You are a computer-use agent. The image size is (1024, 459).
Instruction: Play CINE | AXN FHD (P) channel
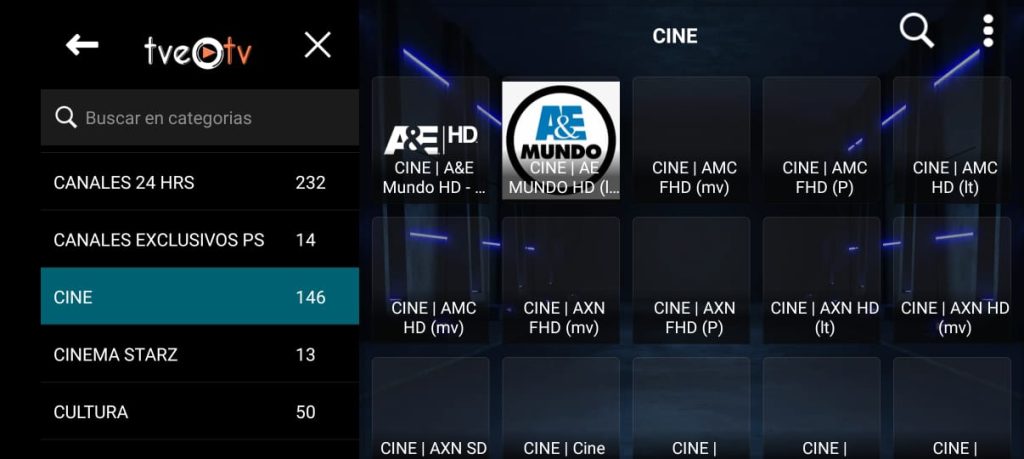click(691, 281)
